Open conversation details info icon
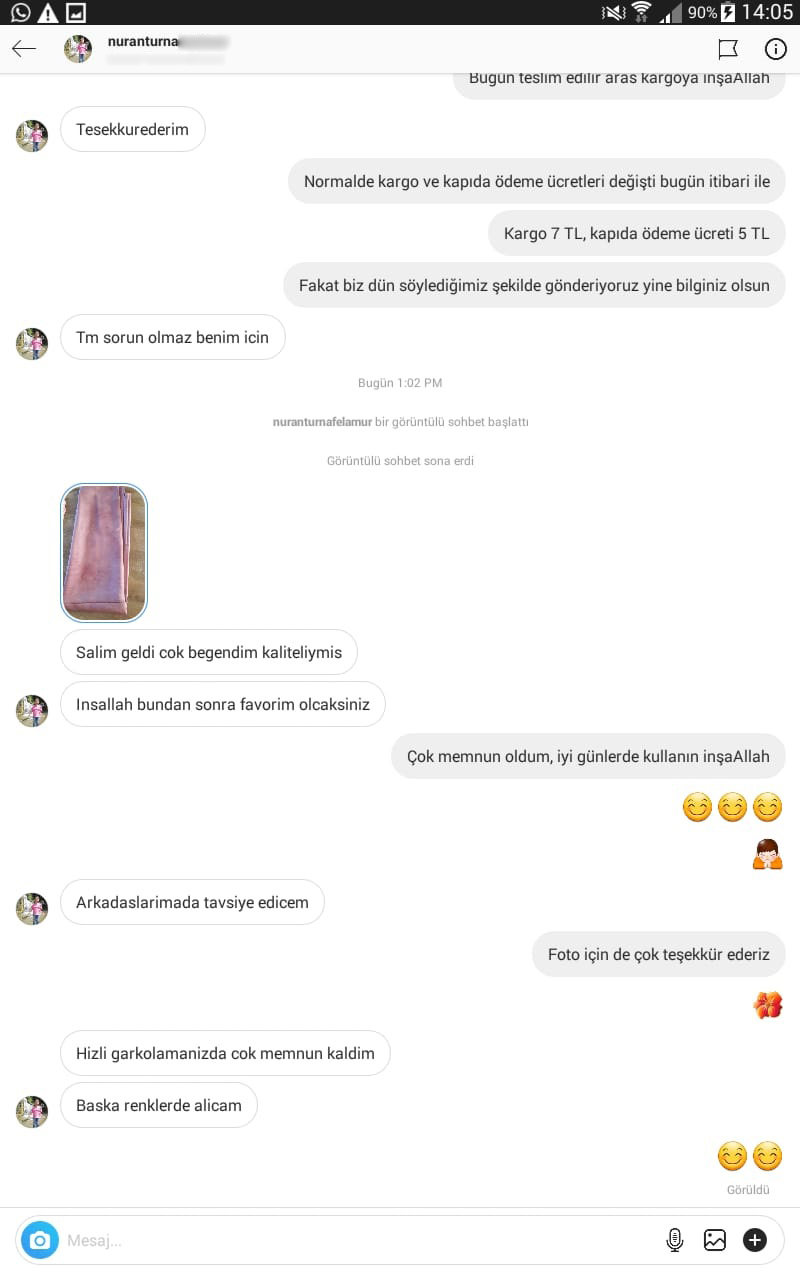 [x=775, y=49]
